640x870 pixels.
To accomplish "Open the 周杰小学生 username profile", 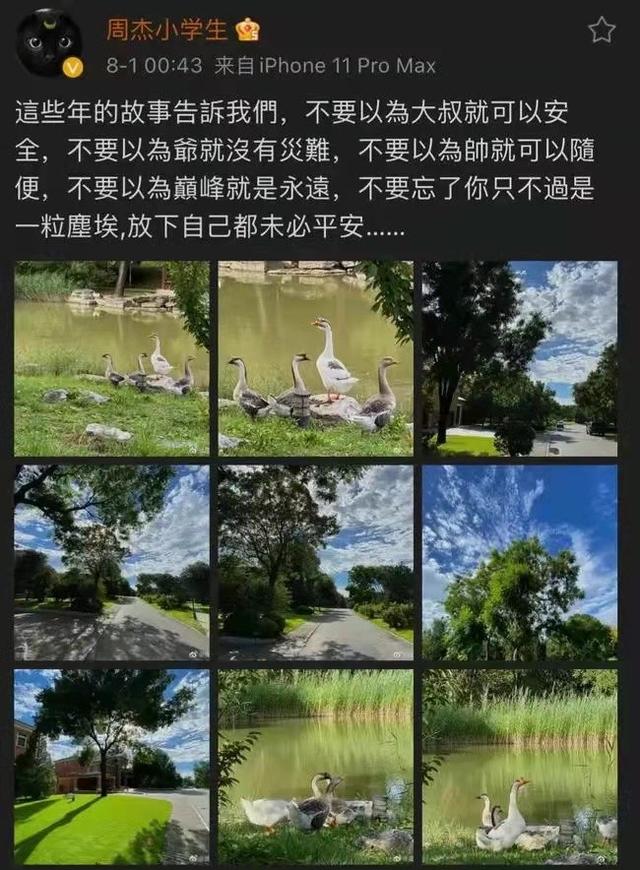I will (x=168, y=30).
